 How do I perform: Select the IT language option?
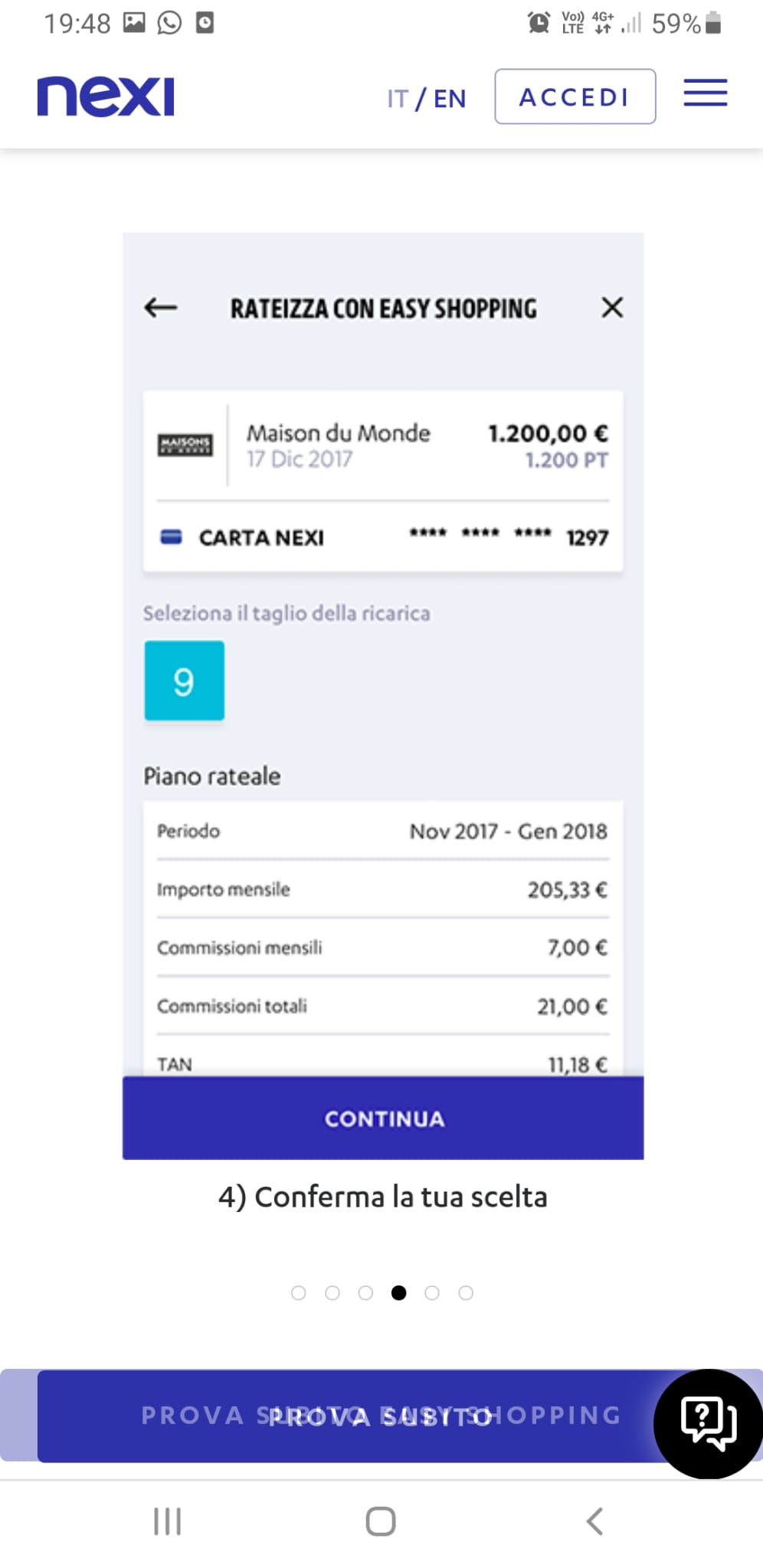[x=398, y=99]
